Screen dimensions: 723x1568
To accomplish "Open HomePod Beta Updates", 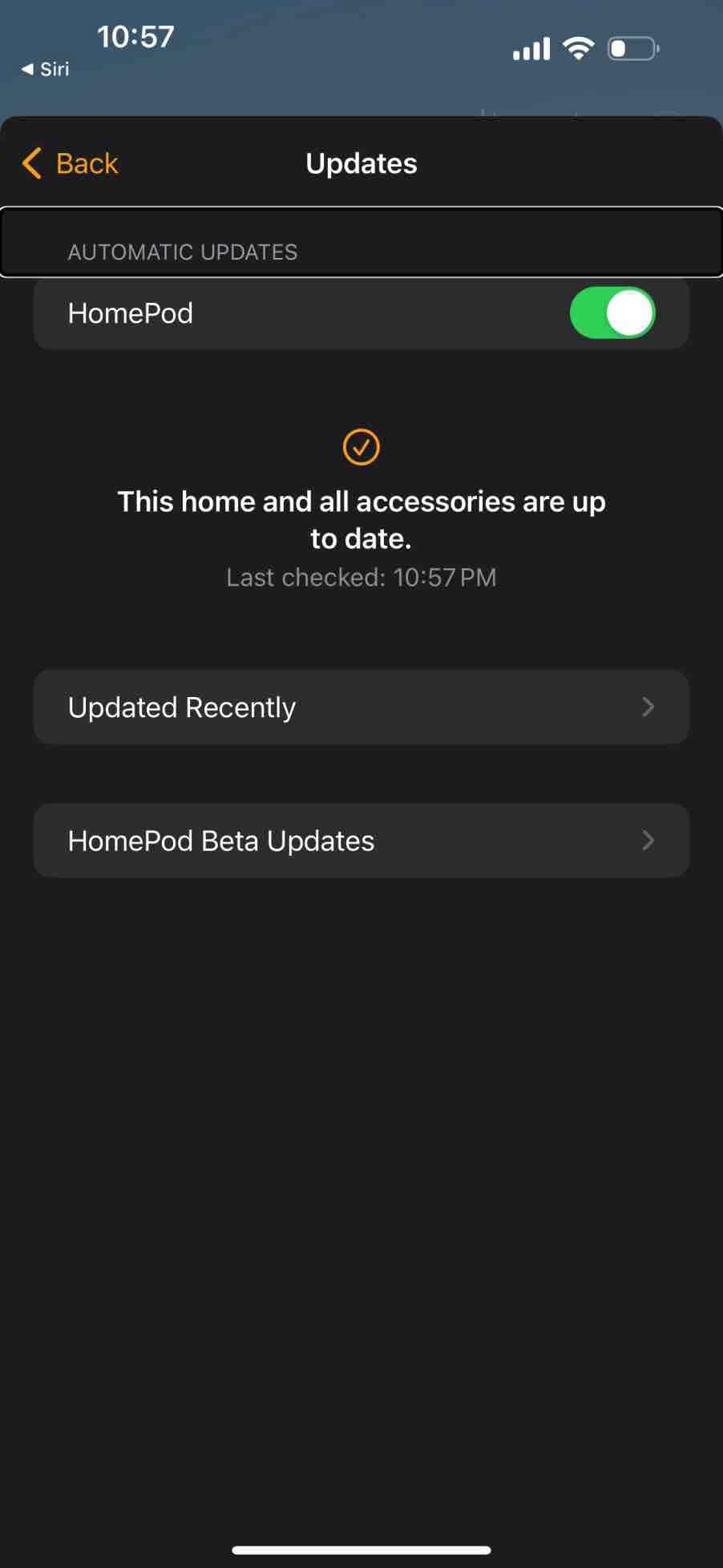I will coord(361,840).
